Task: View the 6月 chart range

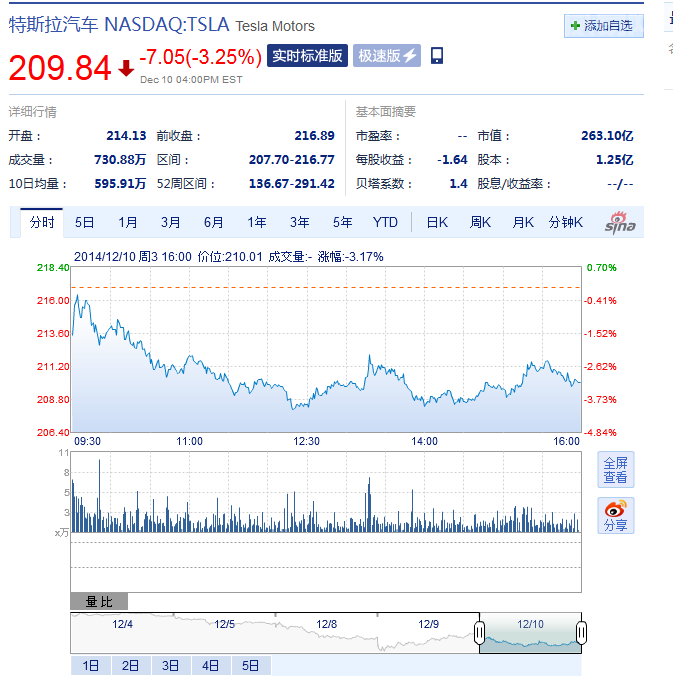Action: (214, 222)
